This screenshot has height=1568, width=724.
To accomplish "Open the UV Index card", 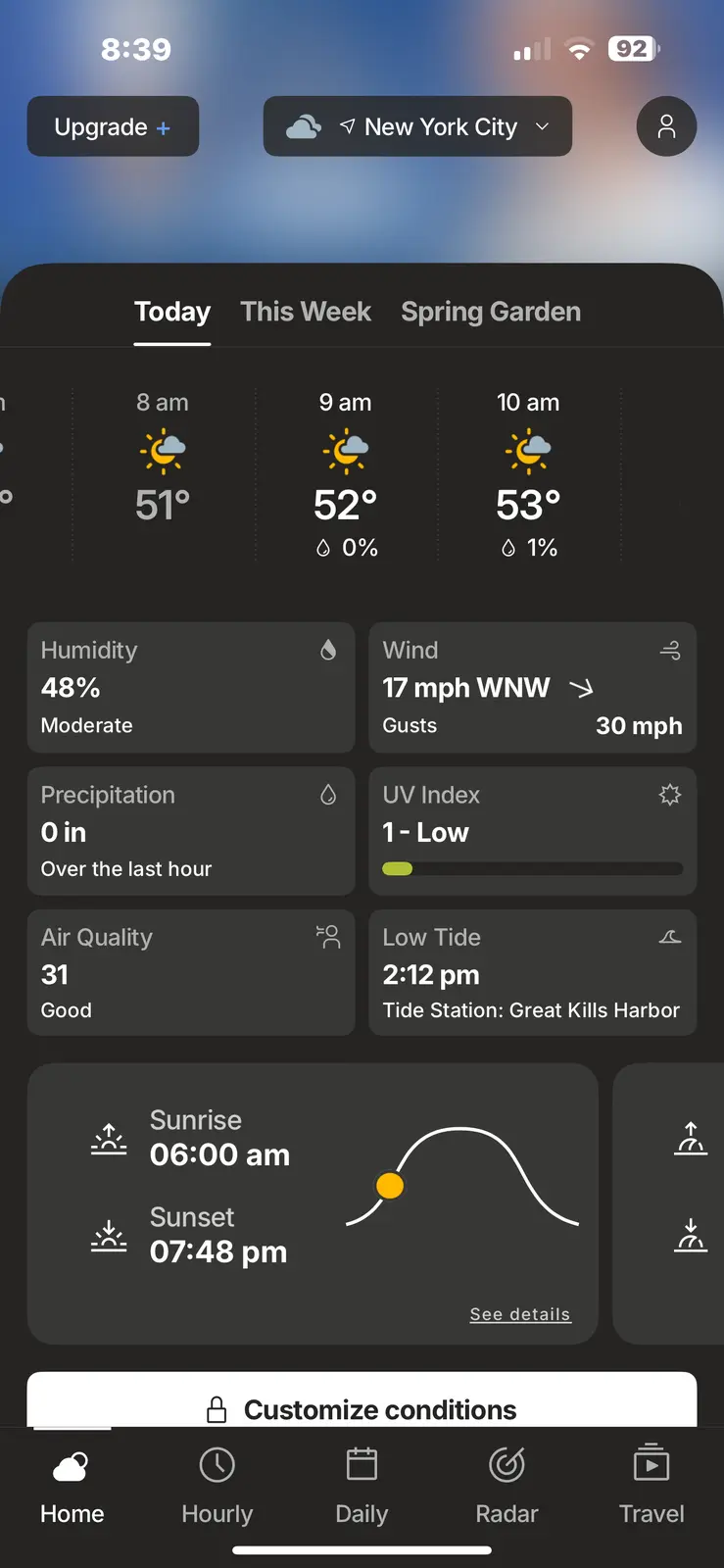I will [532, 831].
